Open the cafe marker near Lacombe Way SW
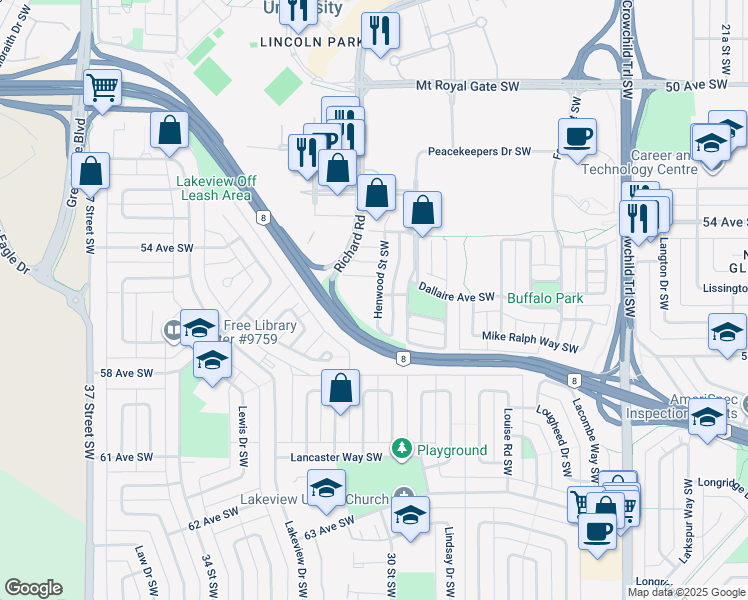Image resolution: width=748 pixels, height=600 pixels. click(x=598, y=530)
